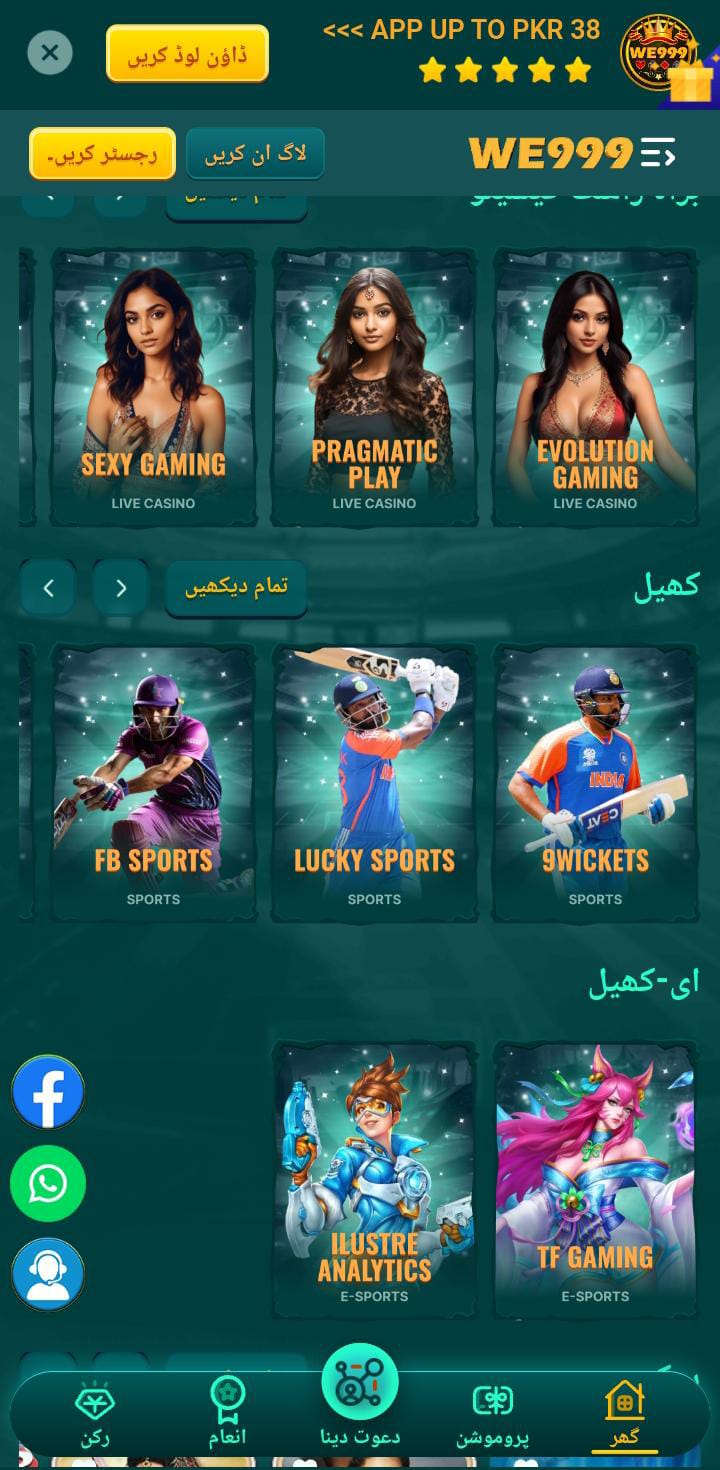The width and height of the screenshot is (720, 1470).
Task: Open the TF Gaming e-sports card
Action: (595, 1180)
